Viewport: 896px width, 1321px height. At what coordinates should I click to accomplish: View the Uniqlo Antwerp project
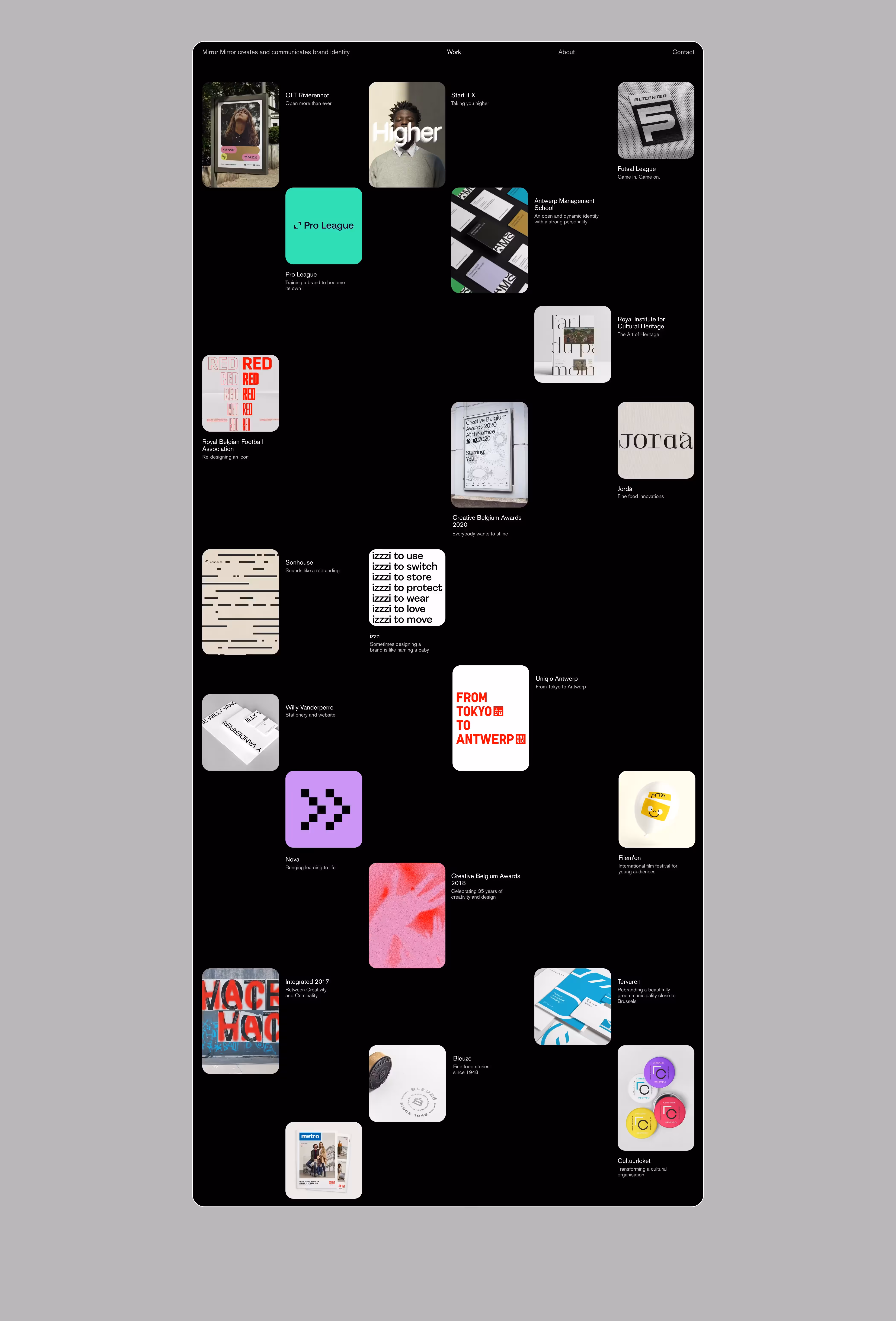(491, 718)
